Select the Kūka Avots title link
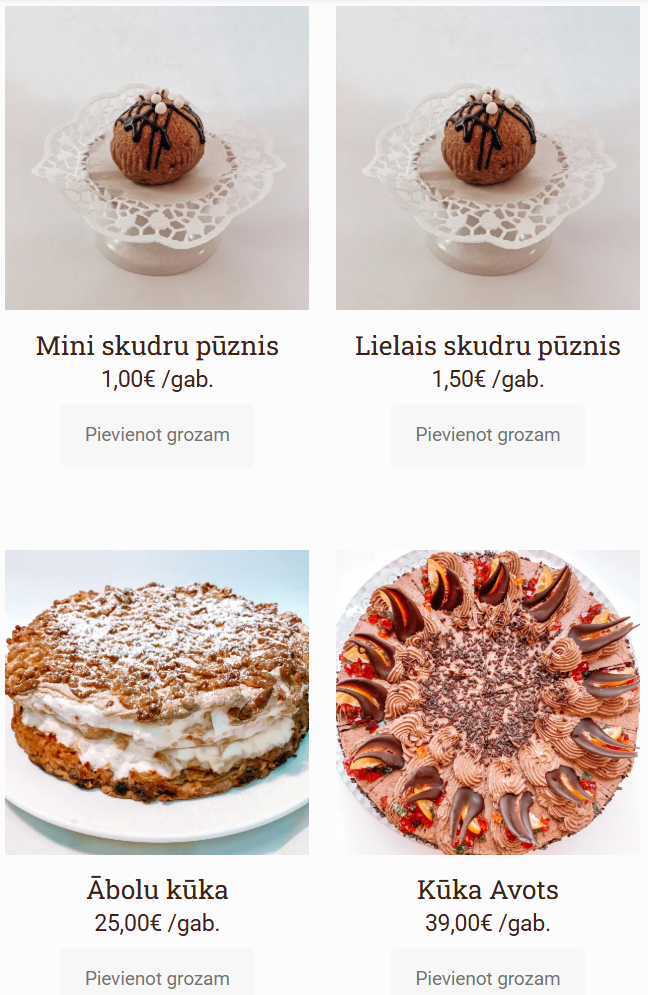This screenshot has height=995, width=648. tap(488, 889)
